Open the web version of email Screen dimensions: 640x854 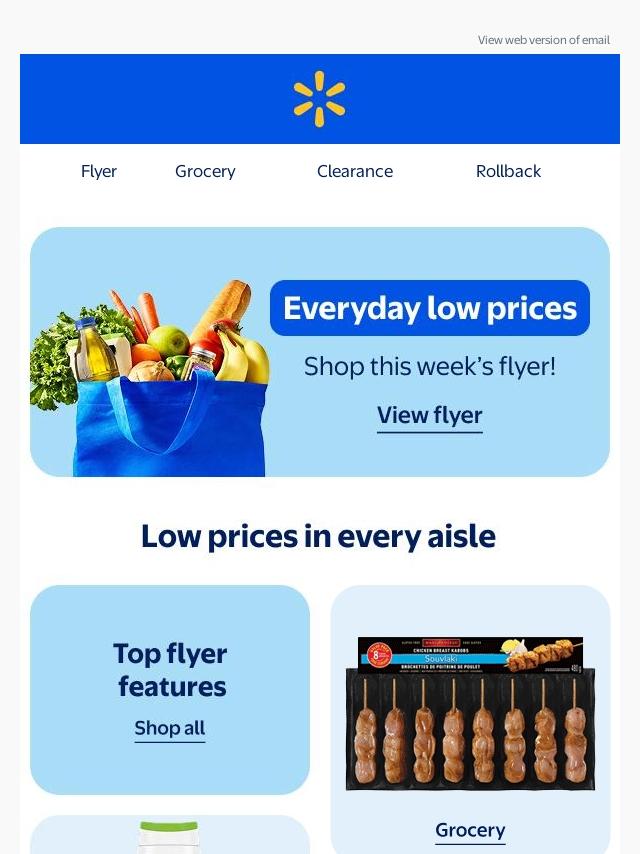pyautogui.click(x=543, y=40)
